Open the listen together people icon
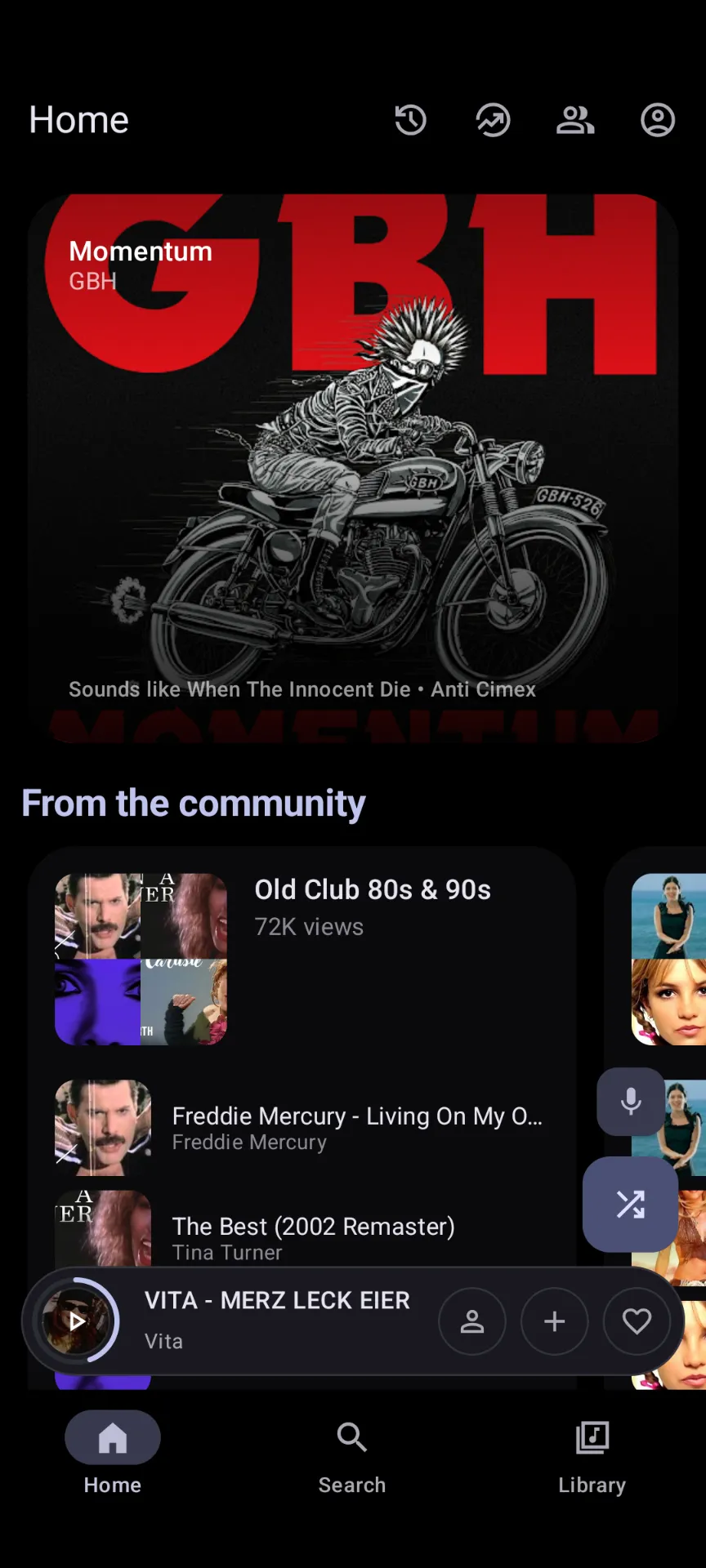The image size is (706, 1568). point(575,120)
